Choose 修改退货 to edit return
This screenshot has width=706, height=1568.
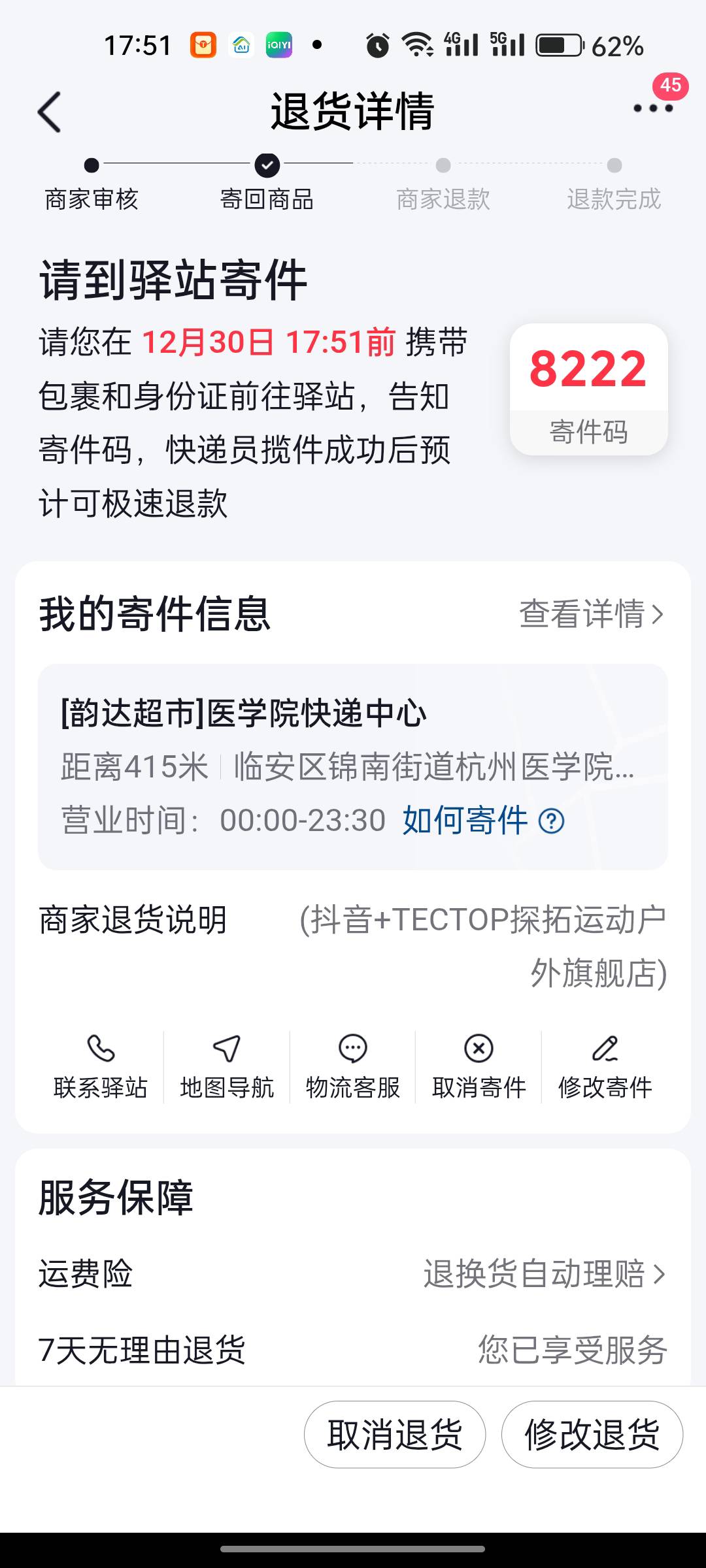pyautogui.click(x=592, y=1435)
